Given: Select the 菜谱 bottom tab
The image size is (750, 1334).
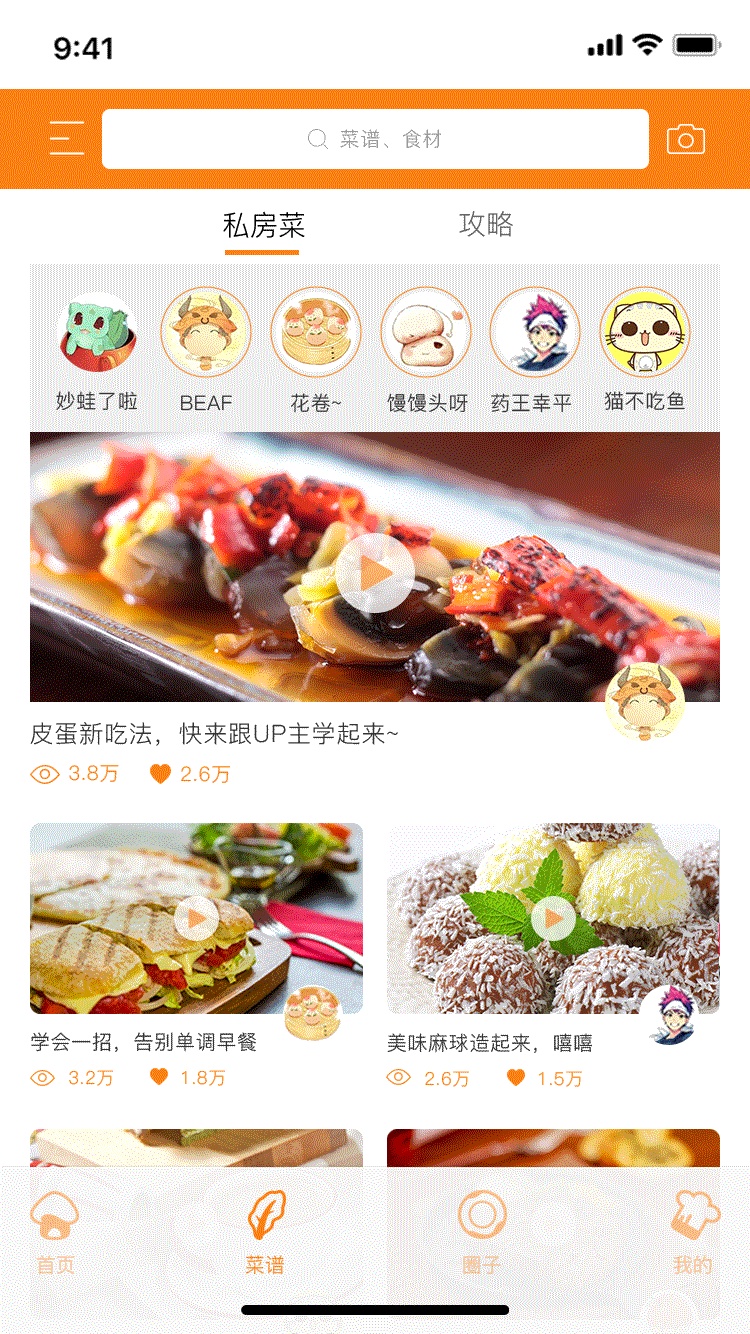Looking at the screenshot, I should 266,1233.
